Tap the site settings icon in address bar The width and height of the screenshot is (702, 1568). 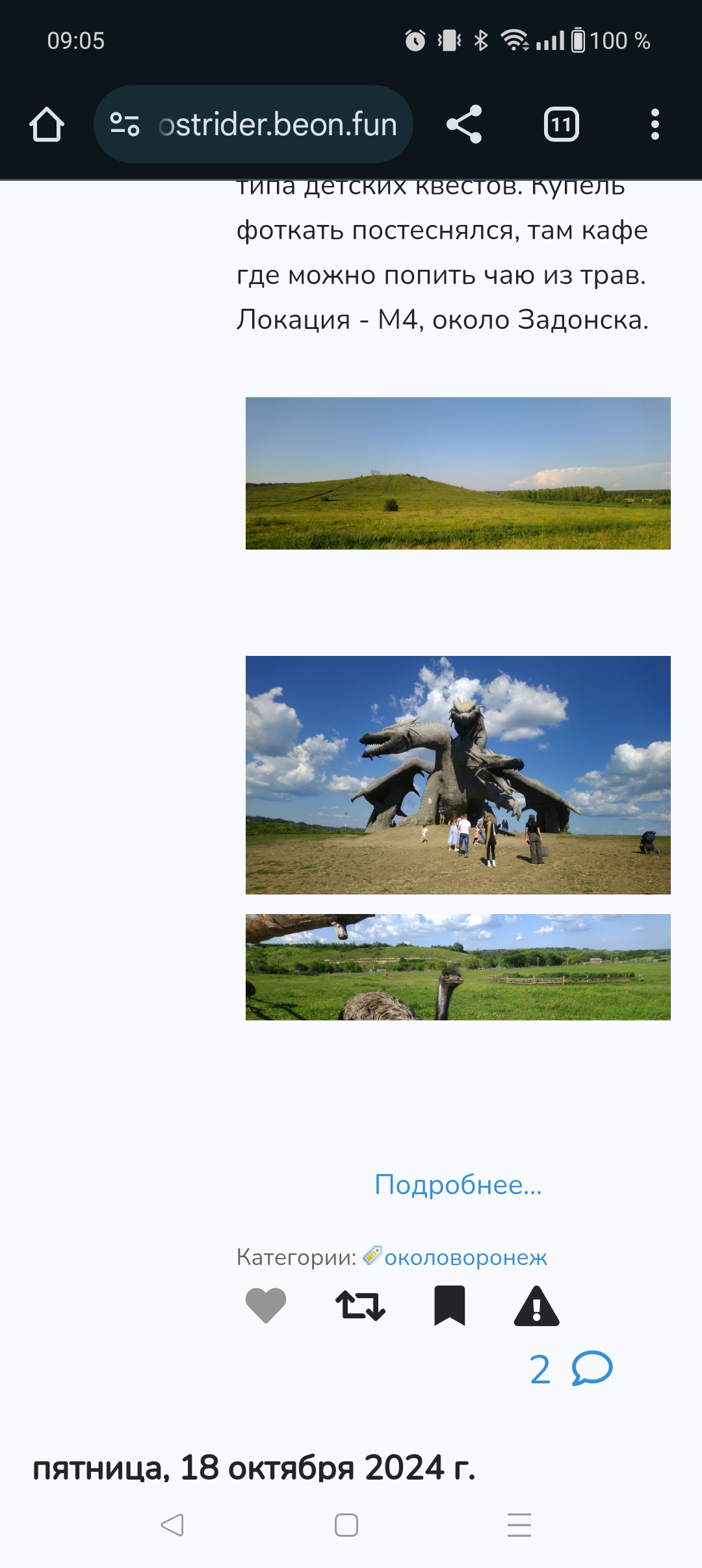tap(125, 124)
